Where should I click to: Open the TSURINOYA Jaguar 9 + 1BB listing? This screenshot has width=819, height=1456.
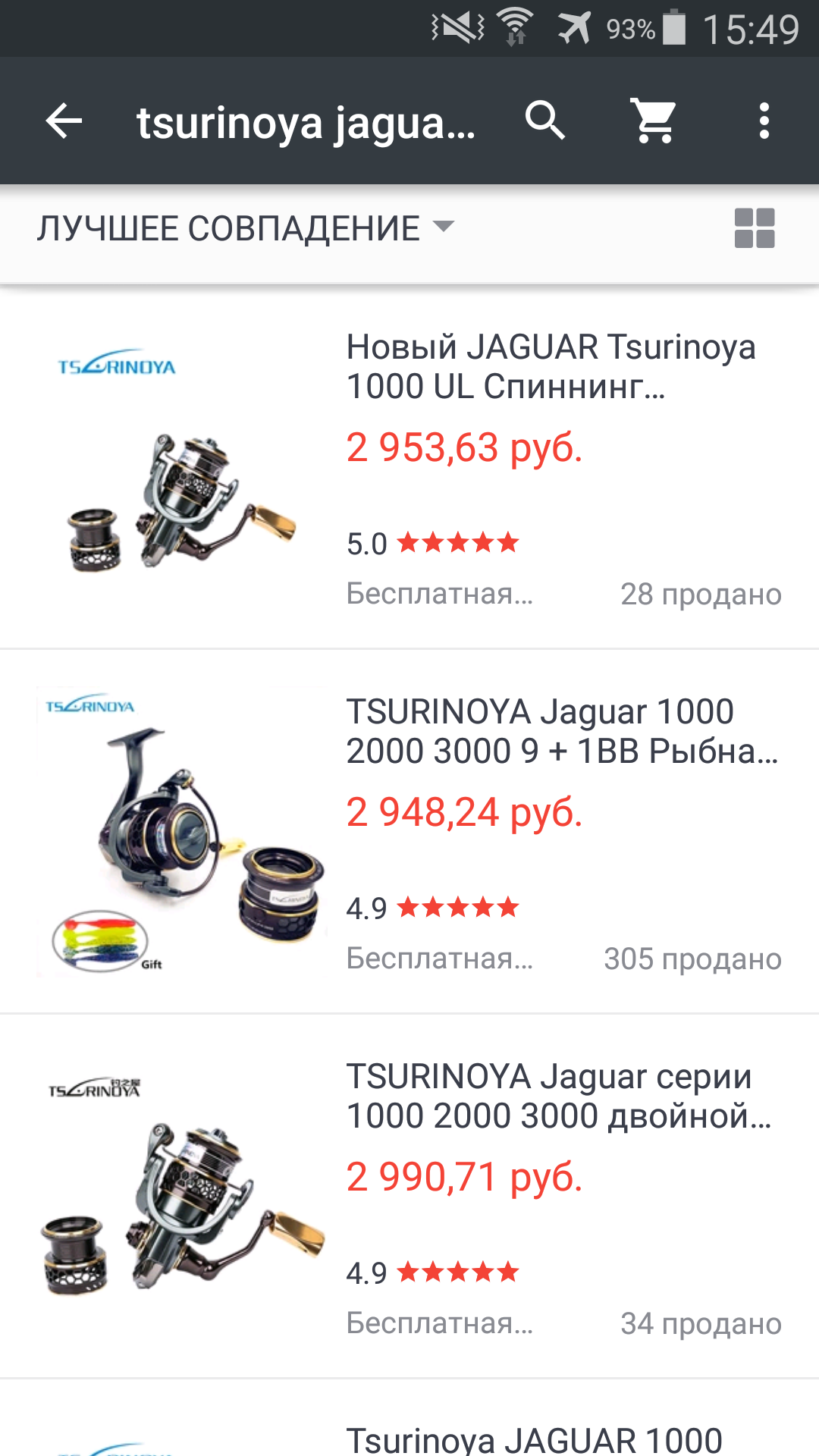tap(561, 732)
